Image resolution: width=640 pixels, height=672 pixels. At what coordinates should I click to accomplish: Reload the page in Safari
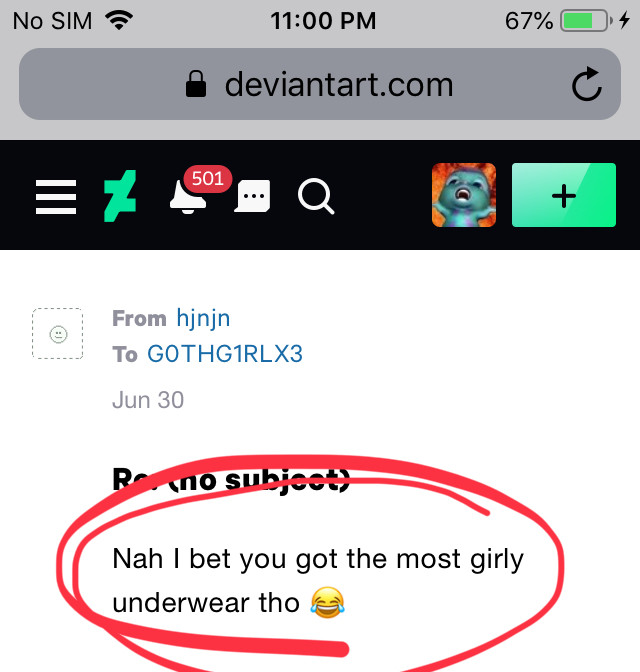587,85
